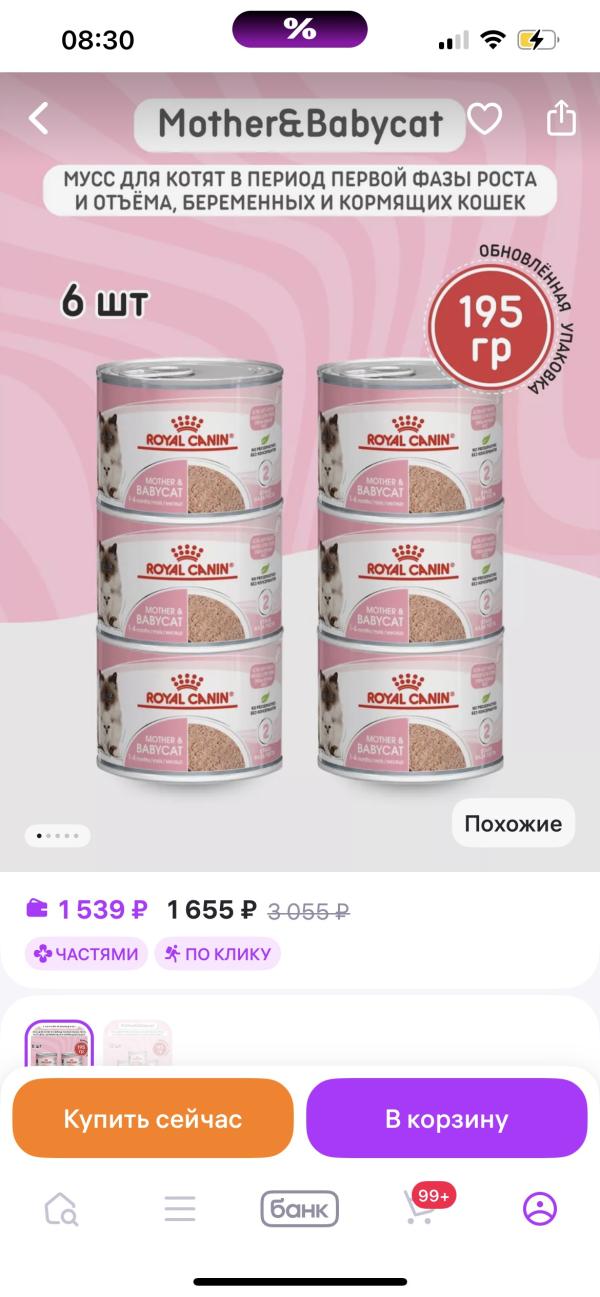Show similar products via Похожие
Image resolution: width=600 pixels, height=1297 pixels.
click(x=513, y=823)
